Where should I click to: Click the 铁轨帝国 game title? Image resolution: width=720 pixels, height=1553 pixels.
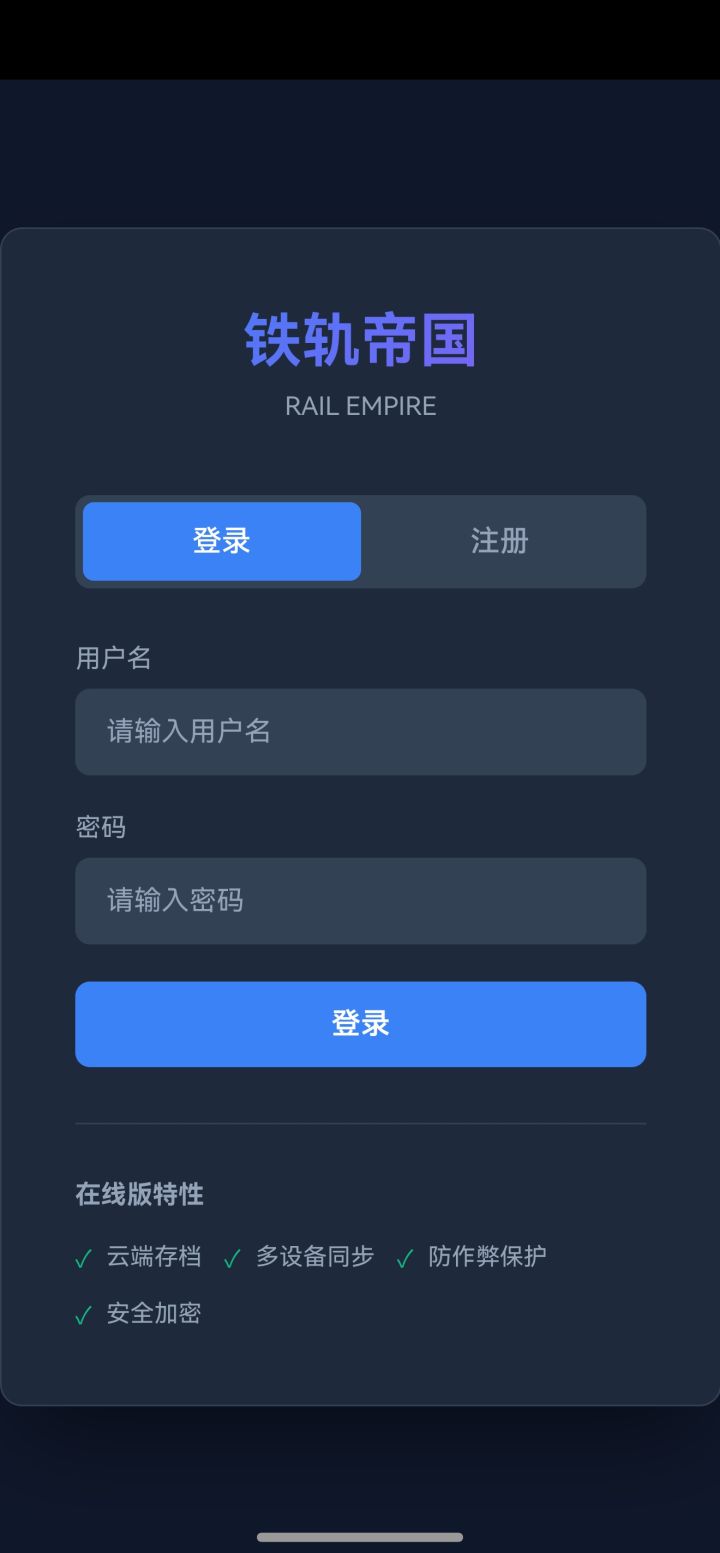[360, 338]
